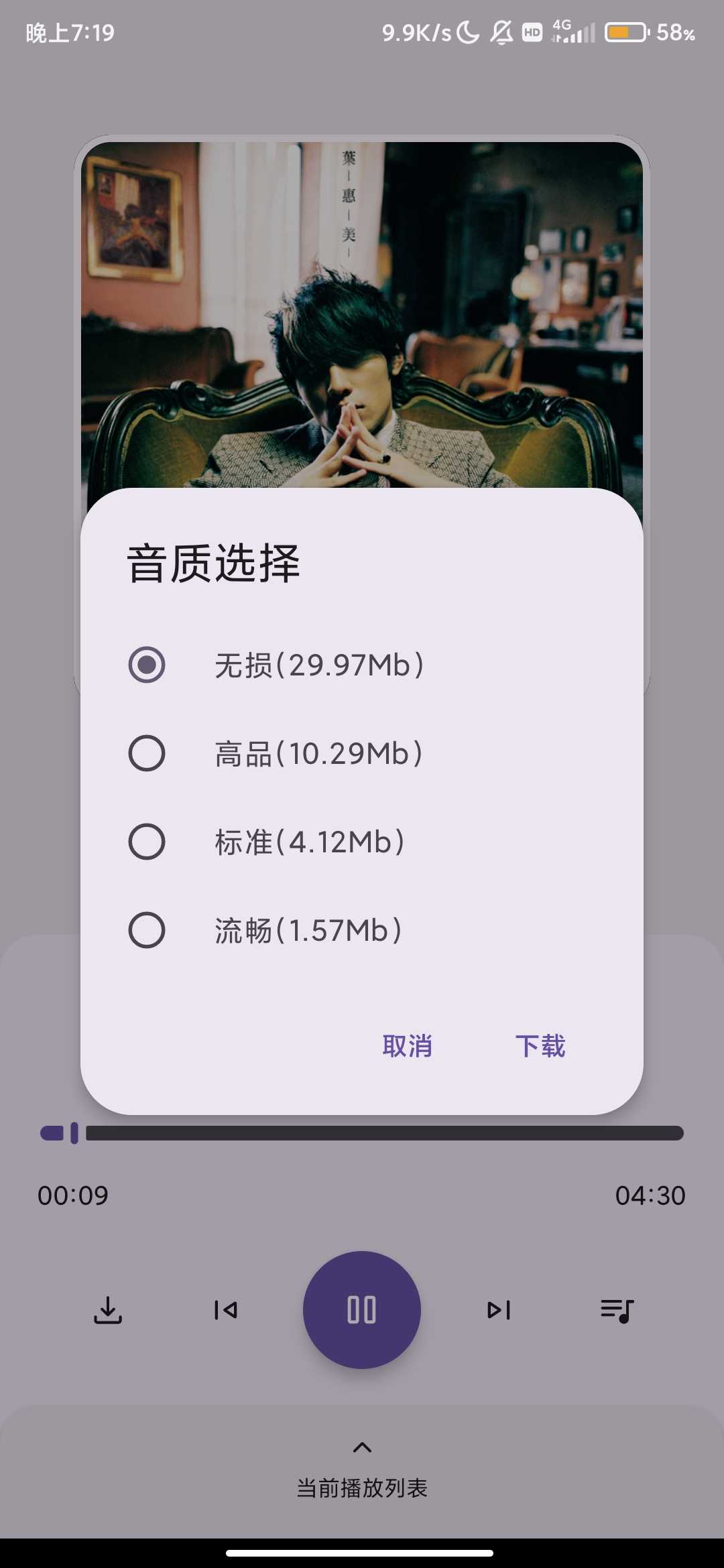Click 当前播放列表 text to open queue
Viewport: 724px width, 1568px height.
[362, 1487]
